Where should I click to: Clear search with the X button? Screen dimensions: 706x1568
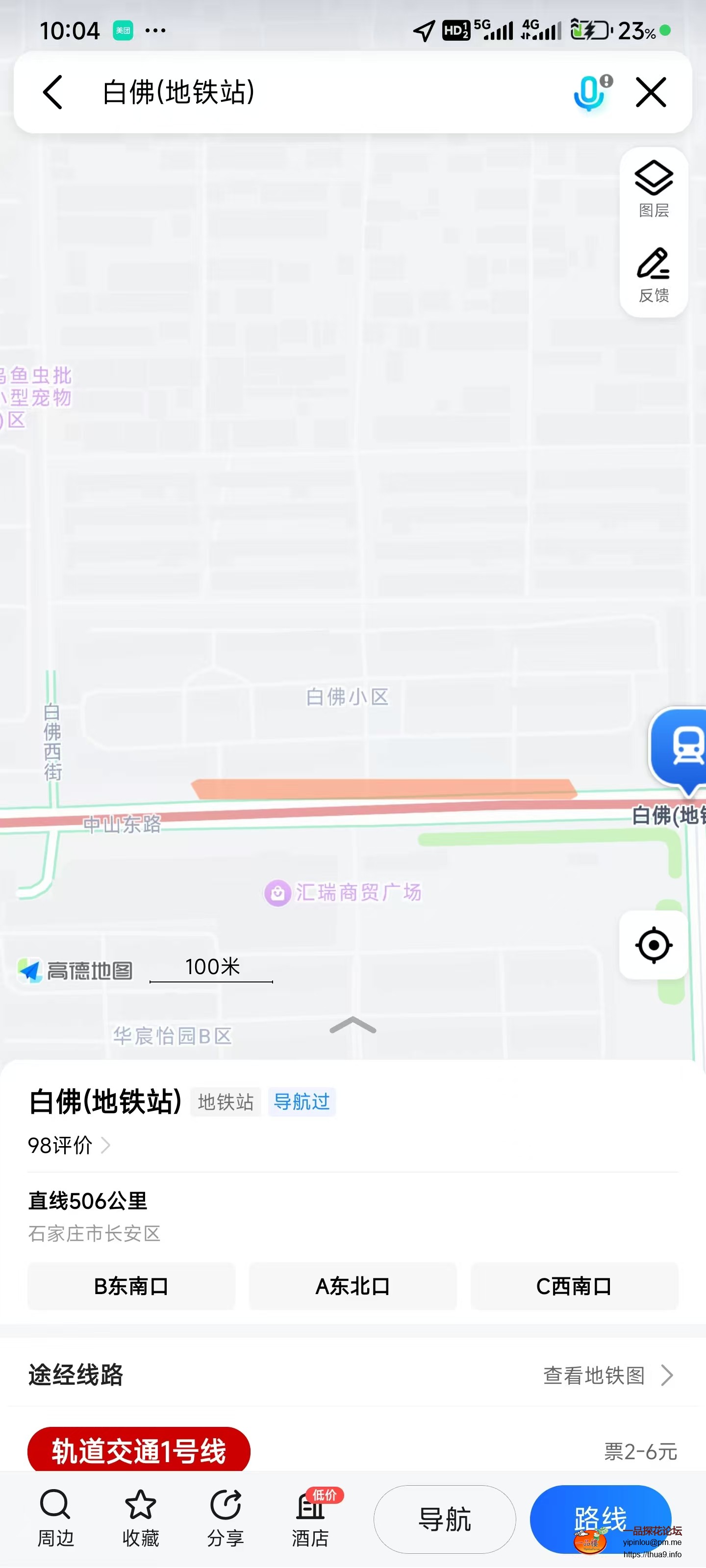coord(651,93)
